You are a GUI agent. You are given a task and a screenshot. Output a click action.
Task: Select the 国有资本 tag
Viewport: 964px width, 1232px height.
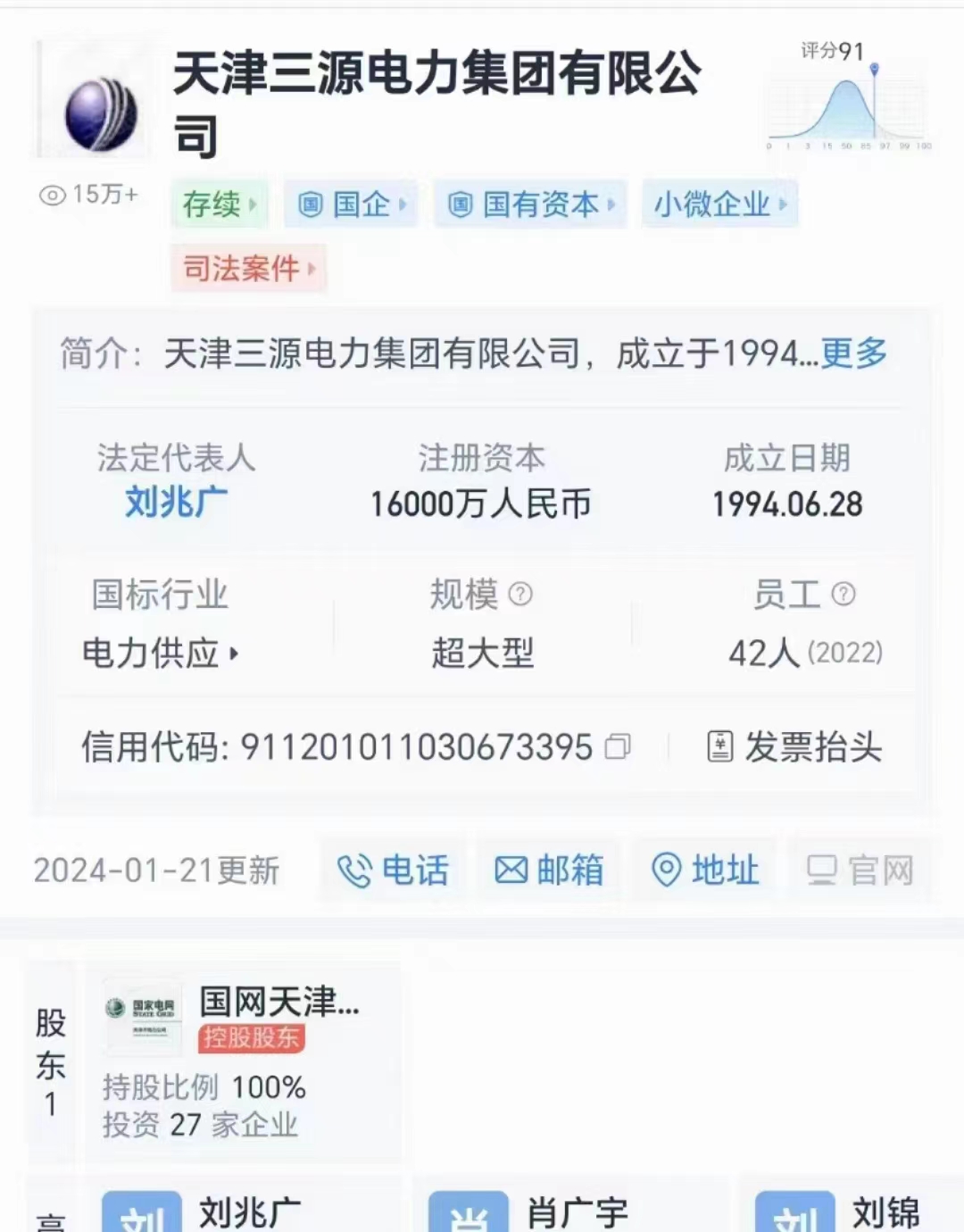[531, 204]
